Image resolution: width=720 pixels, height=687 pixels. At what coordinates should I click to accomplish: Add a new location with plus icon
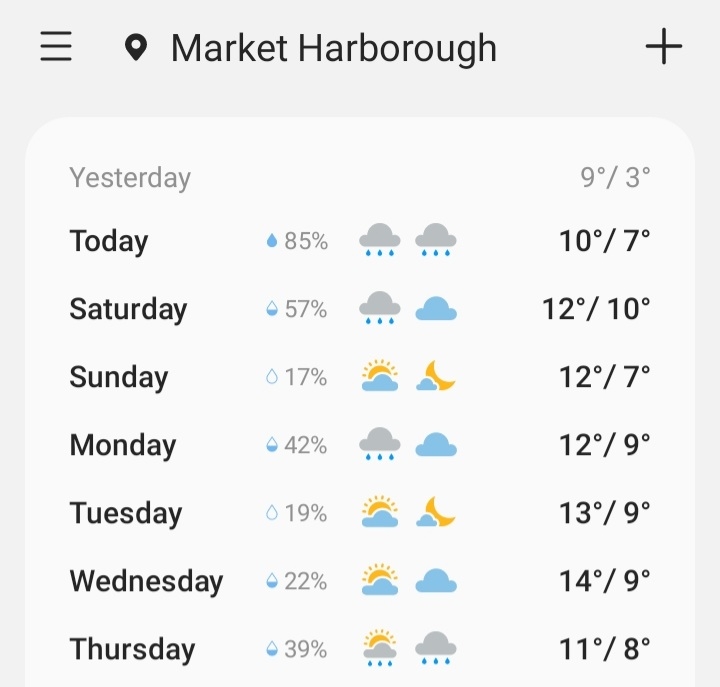pos(664,47)
